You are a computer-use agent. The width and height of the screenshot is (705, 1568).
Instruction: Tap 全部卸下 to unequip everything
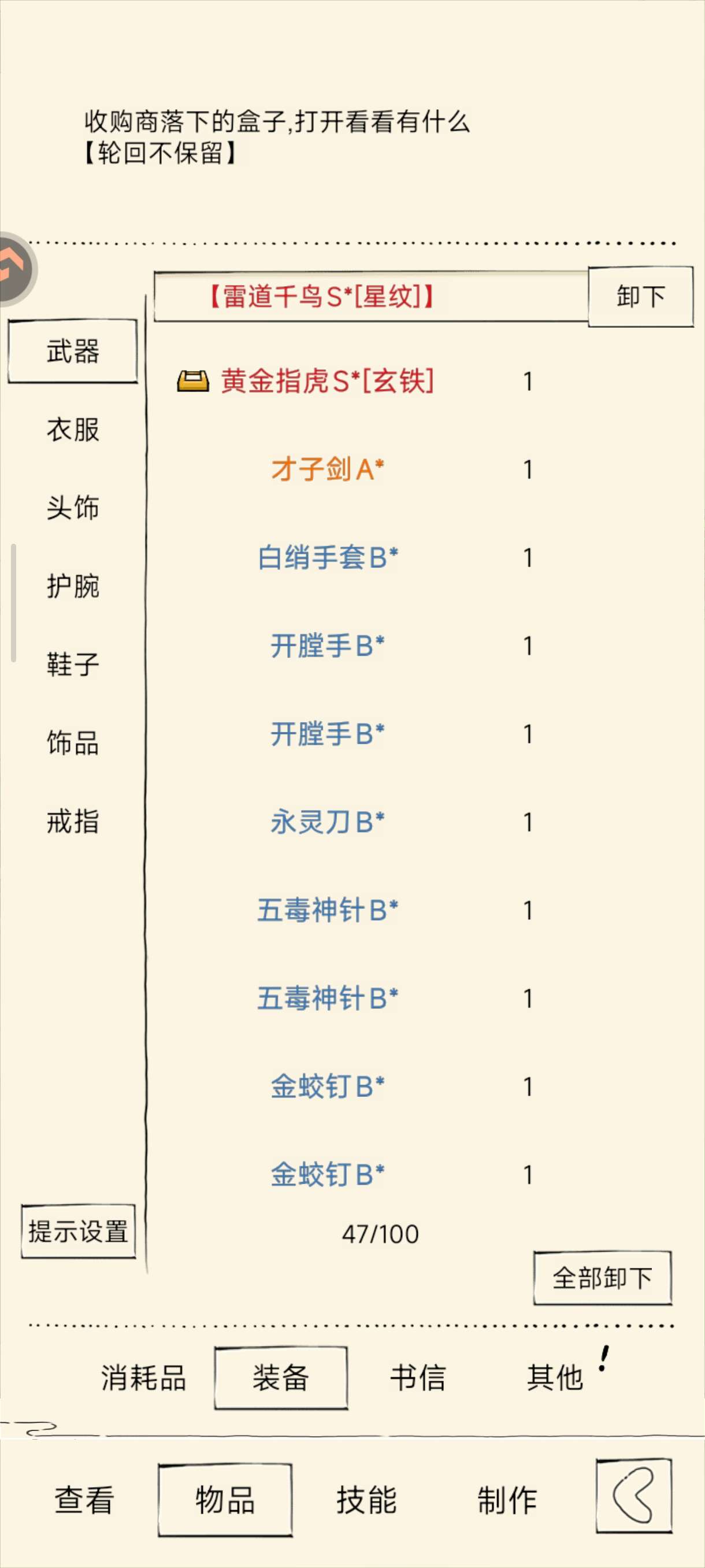602,1278
